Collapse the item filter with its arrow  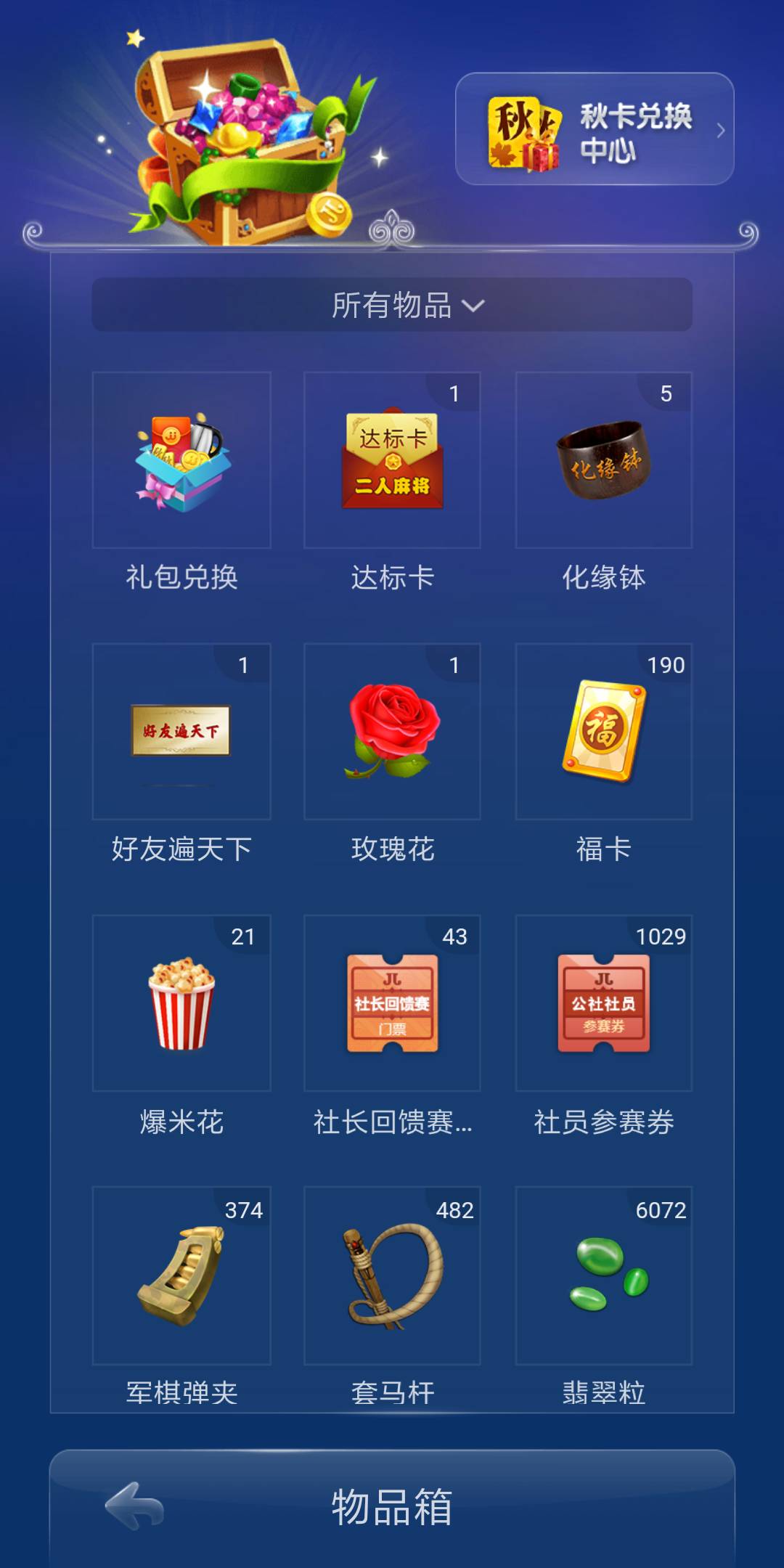pyautogui.click(x=475, y=306)
